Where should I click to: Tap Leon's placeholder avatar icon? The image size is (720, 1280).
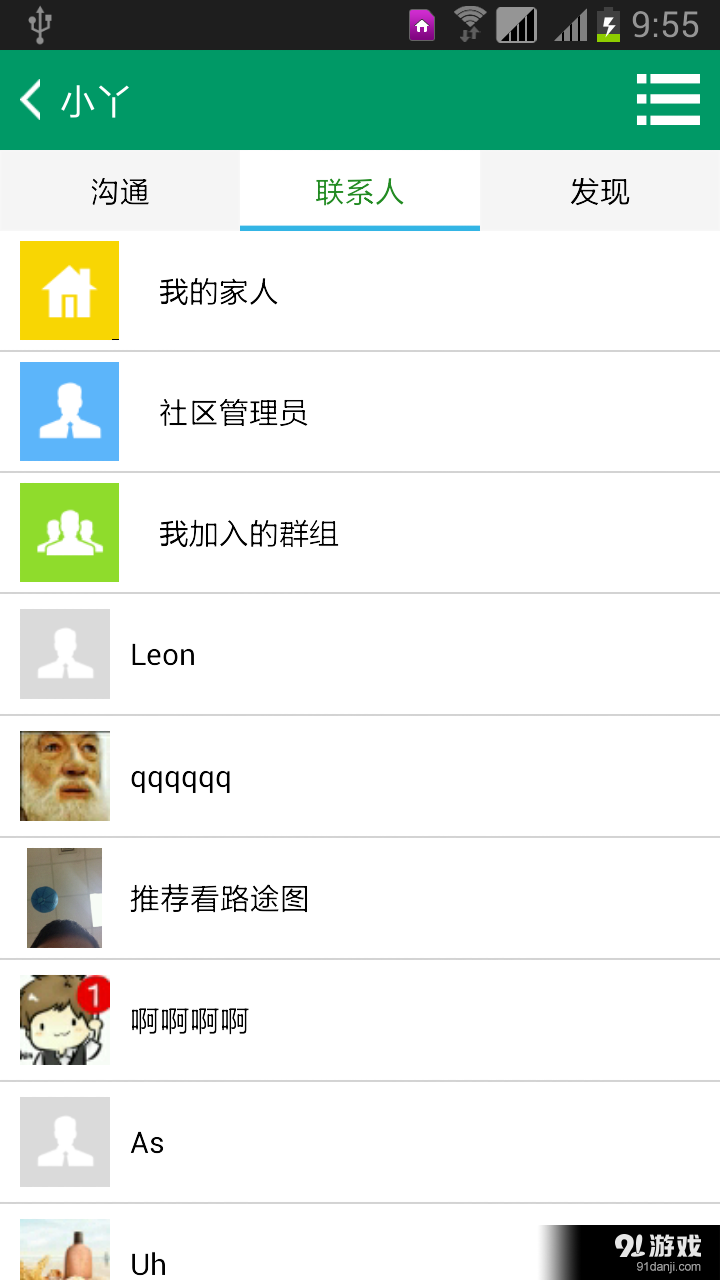click(64, 654)
